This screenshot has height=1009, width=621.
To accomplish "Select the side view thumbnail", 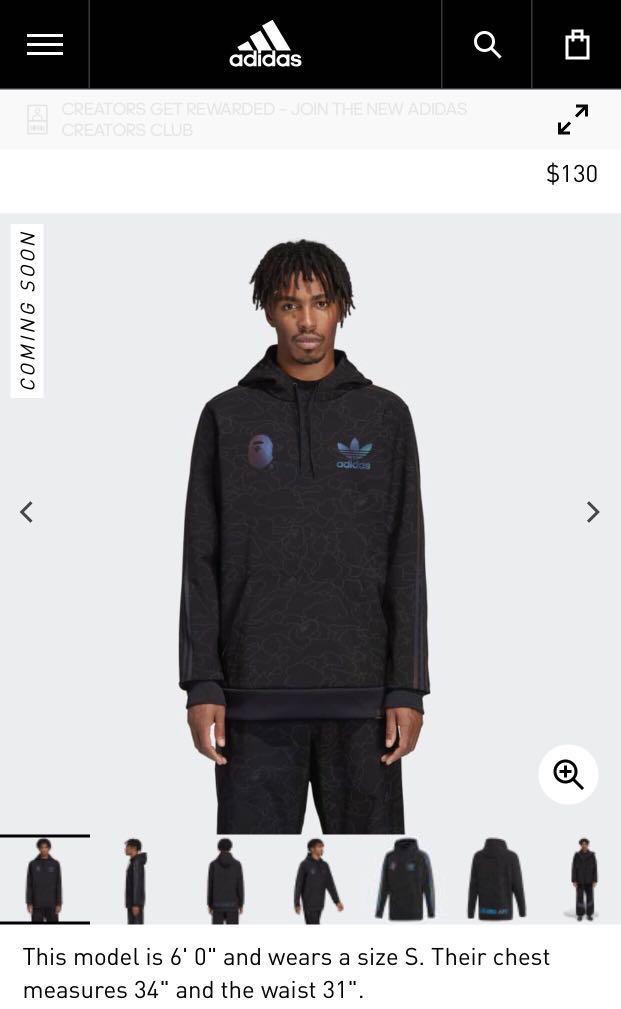I will coord(135,880).
